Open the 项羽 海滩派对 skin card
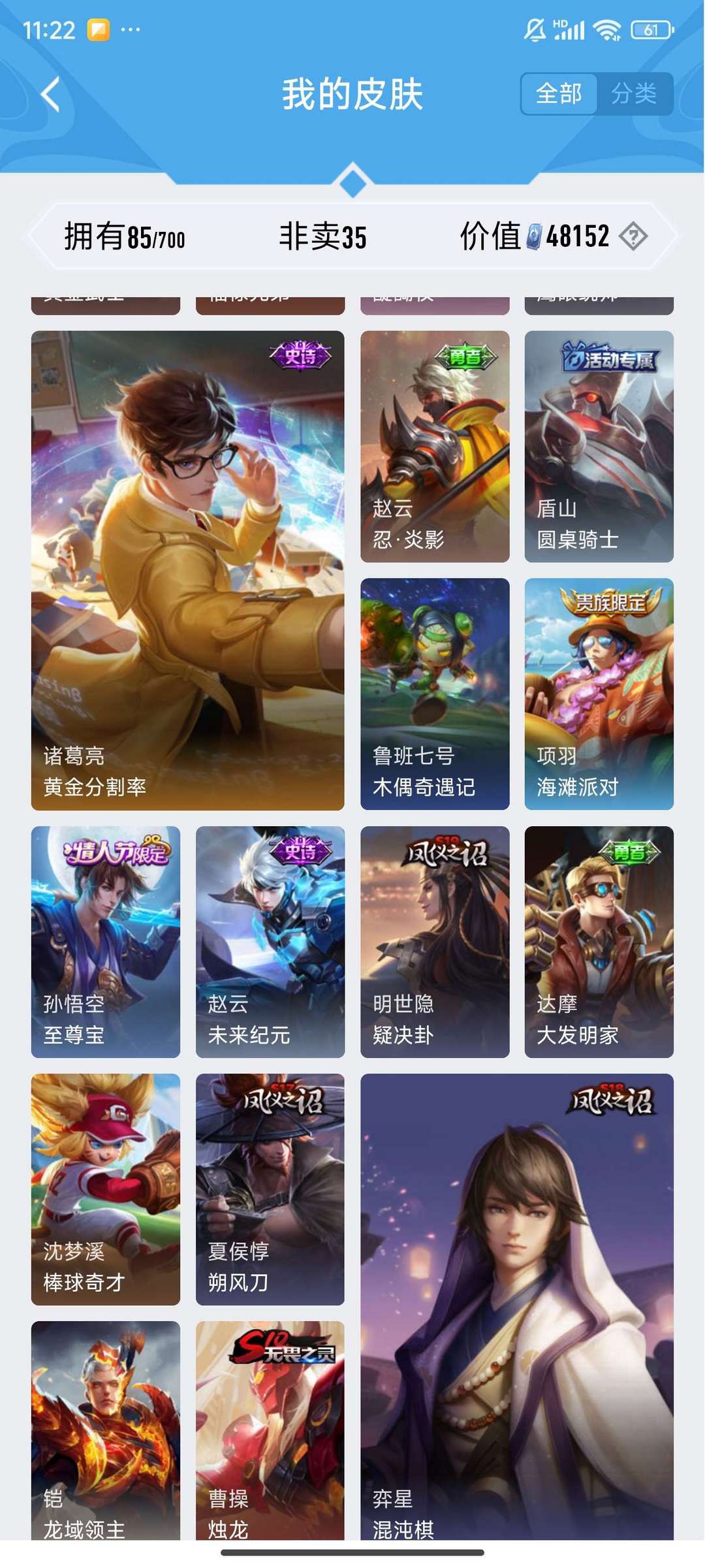 tap(599, 694)
